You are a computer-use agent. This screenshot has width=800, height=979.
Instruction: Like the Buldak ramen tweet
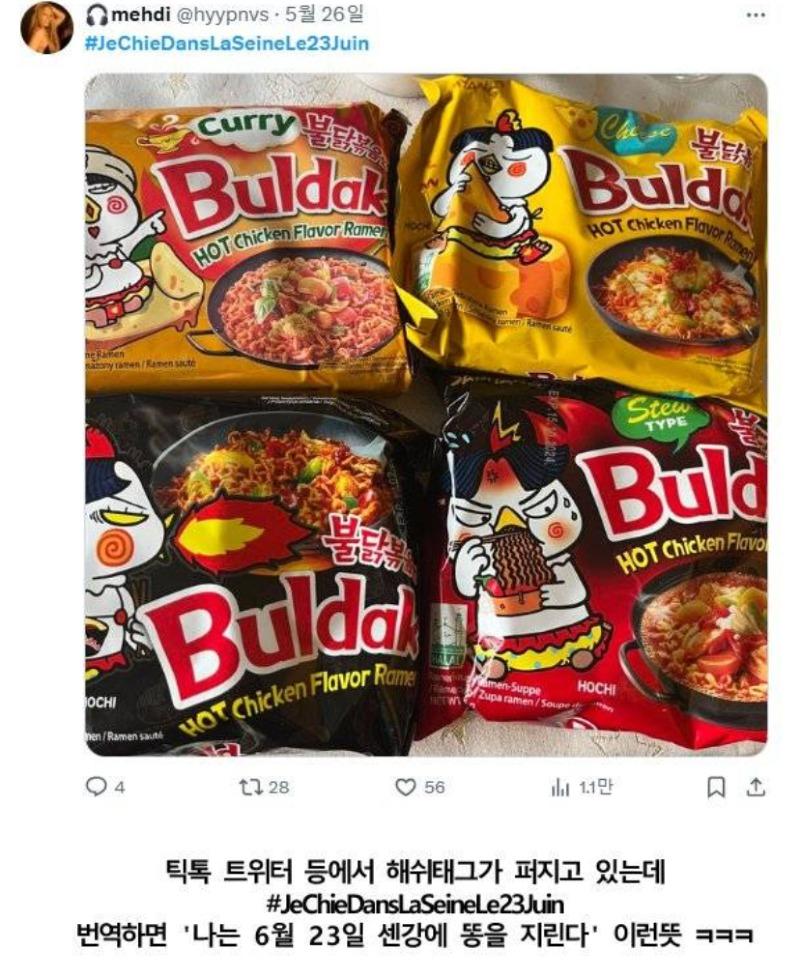pyautogui.click(x=405, y=787)
